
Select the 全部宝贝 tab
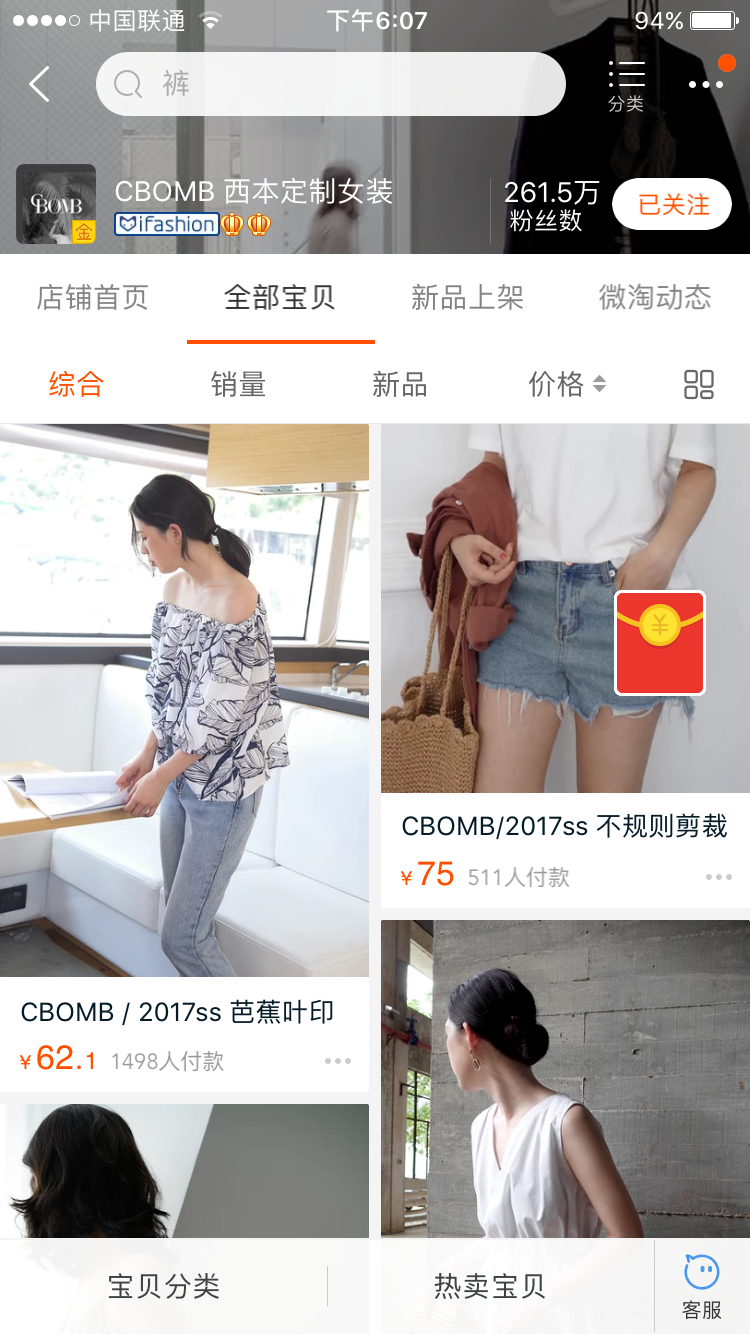tap(280, 297)
